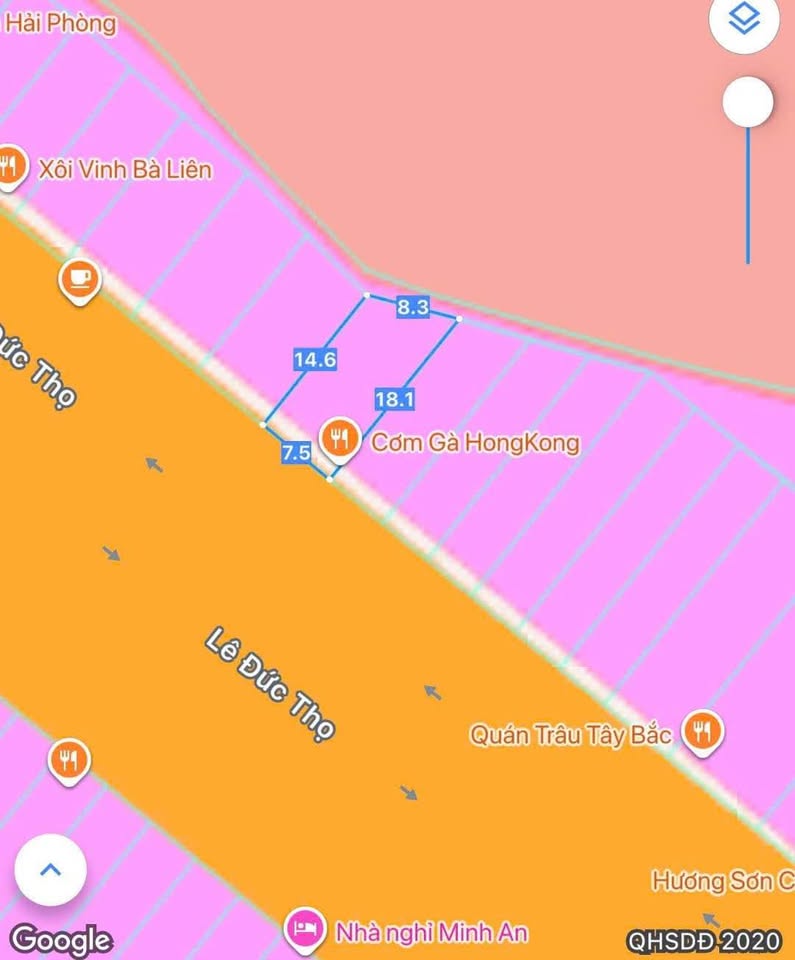Open the Xôi Vinh Bà Liên place marker

[11, 165]
